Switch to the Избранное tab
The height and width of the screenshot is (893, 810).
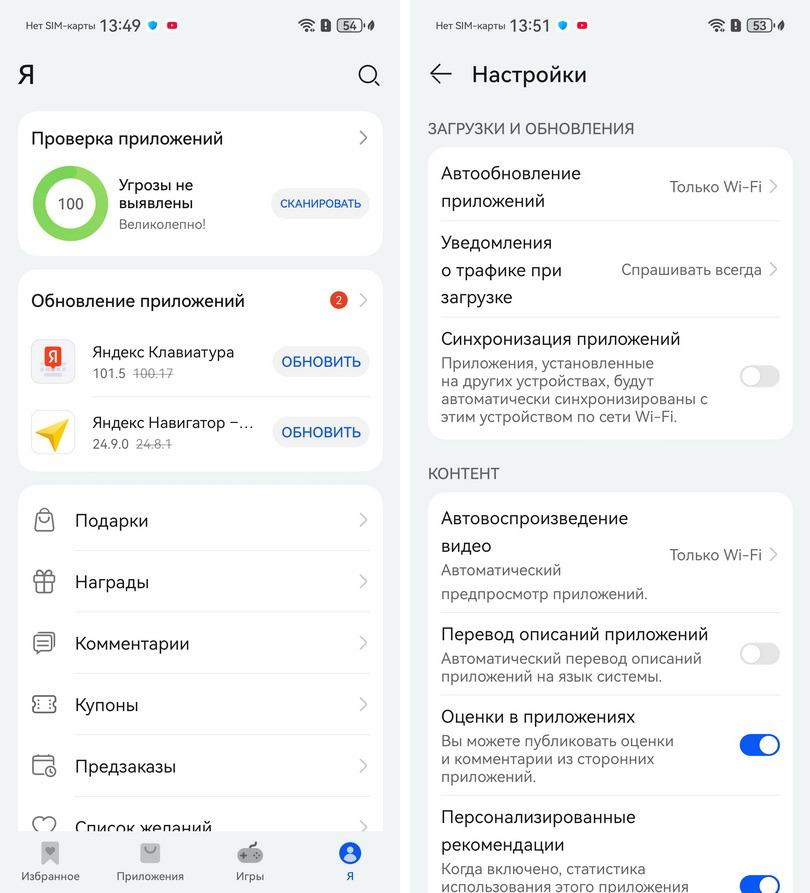tap(50, 861)
